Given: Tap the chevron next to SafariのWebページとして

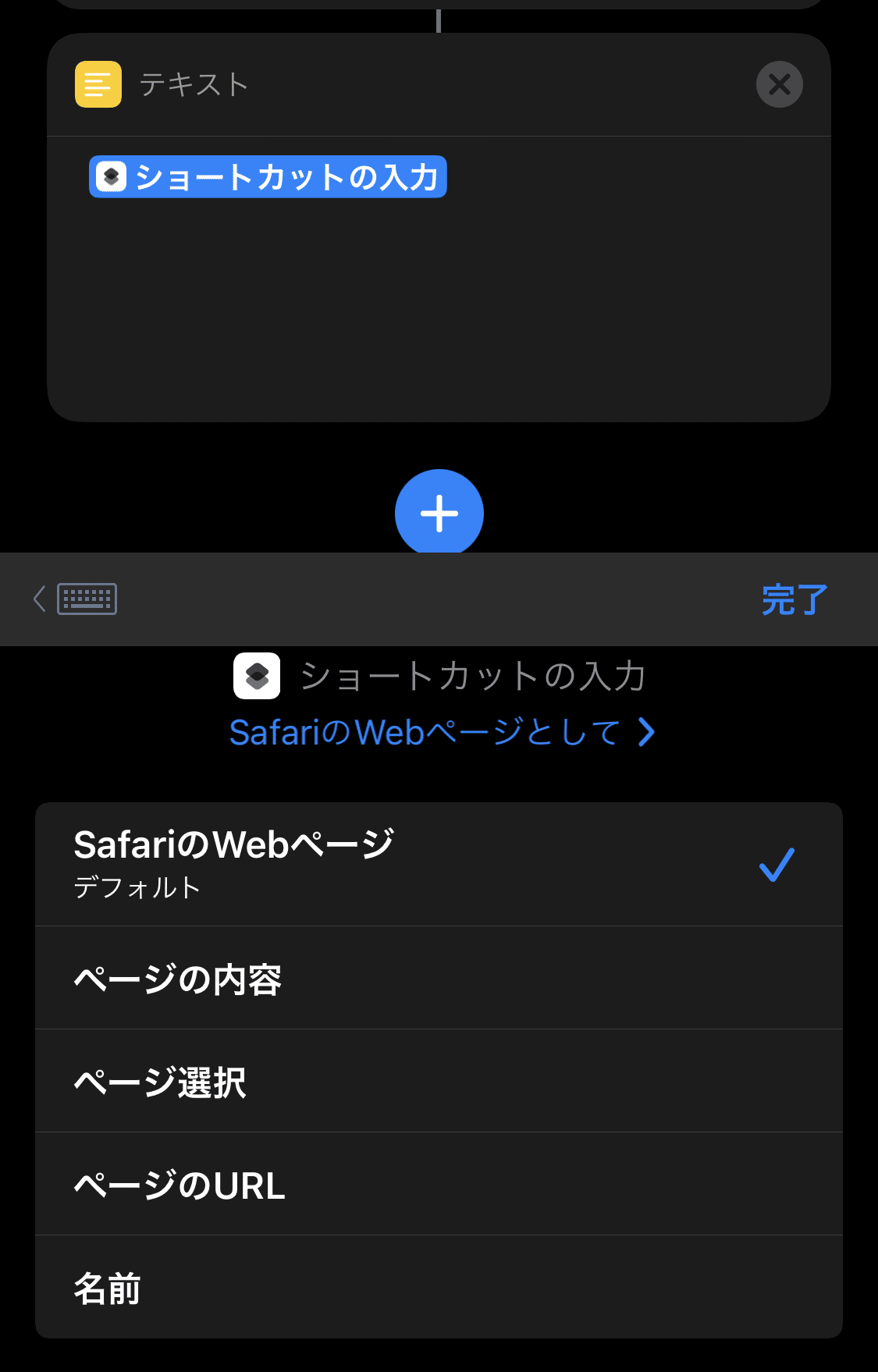Looking at the screenshot, I should [x=646, y=732].
